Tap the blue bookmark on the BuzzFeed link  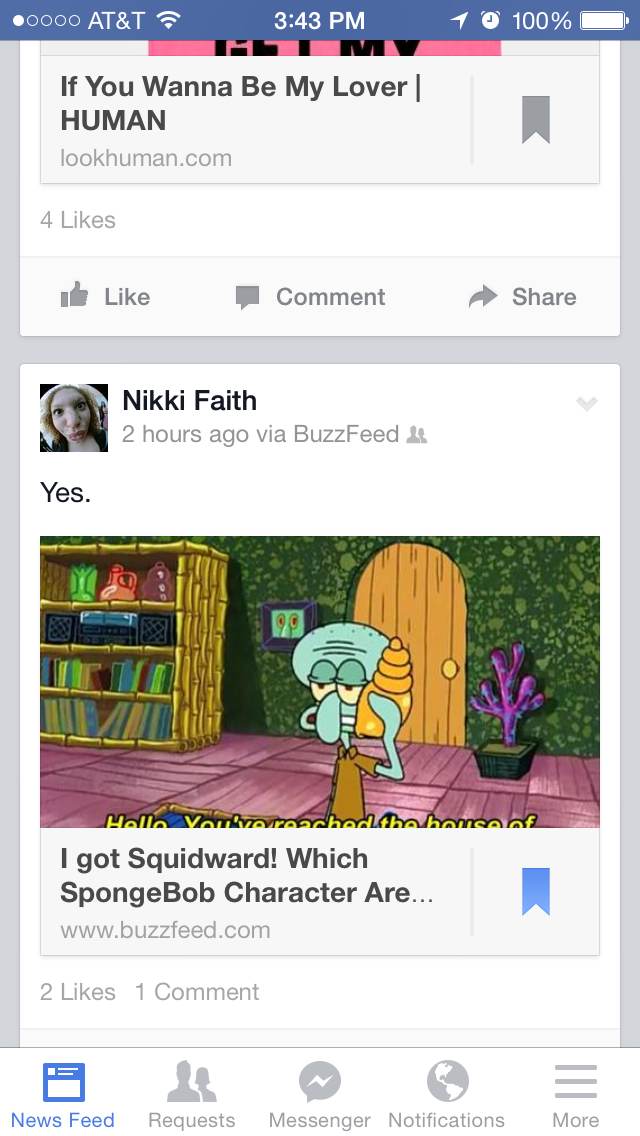(x=536, y=891)
